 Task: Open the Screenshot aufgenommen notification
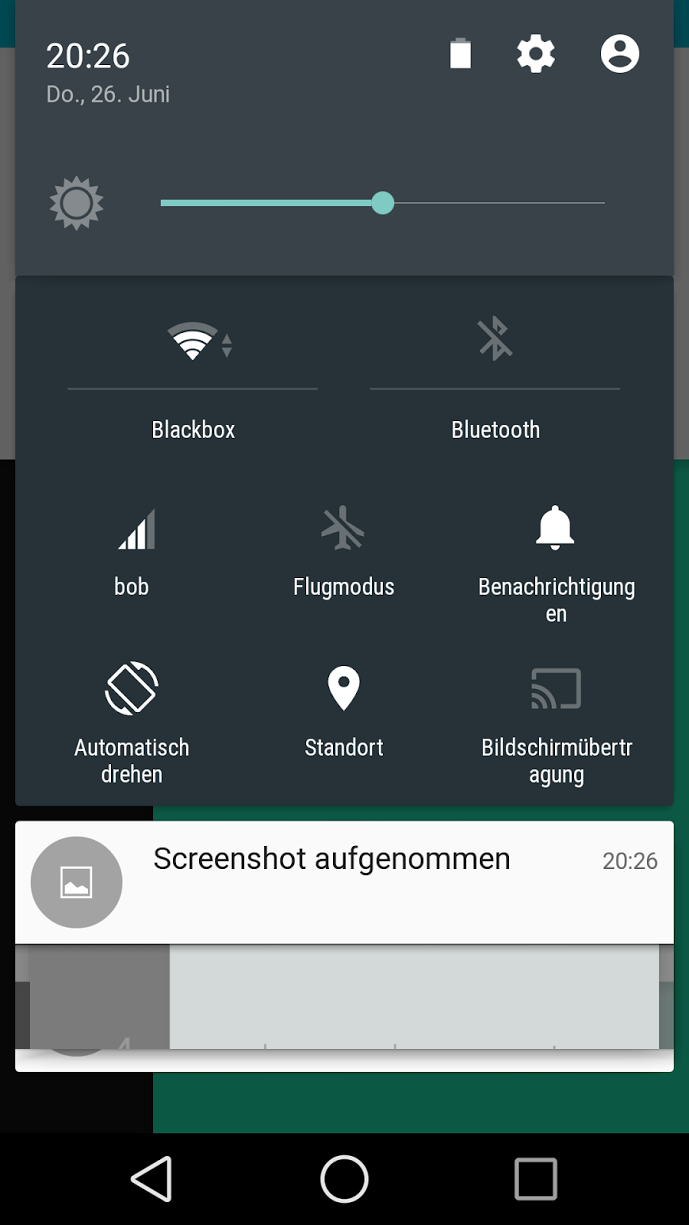tap(344, 882)
